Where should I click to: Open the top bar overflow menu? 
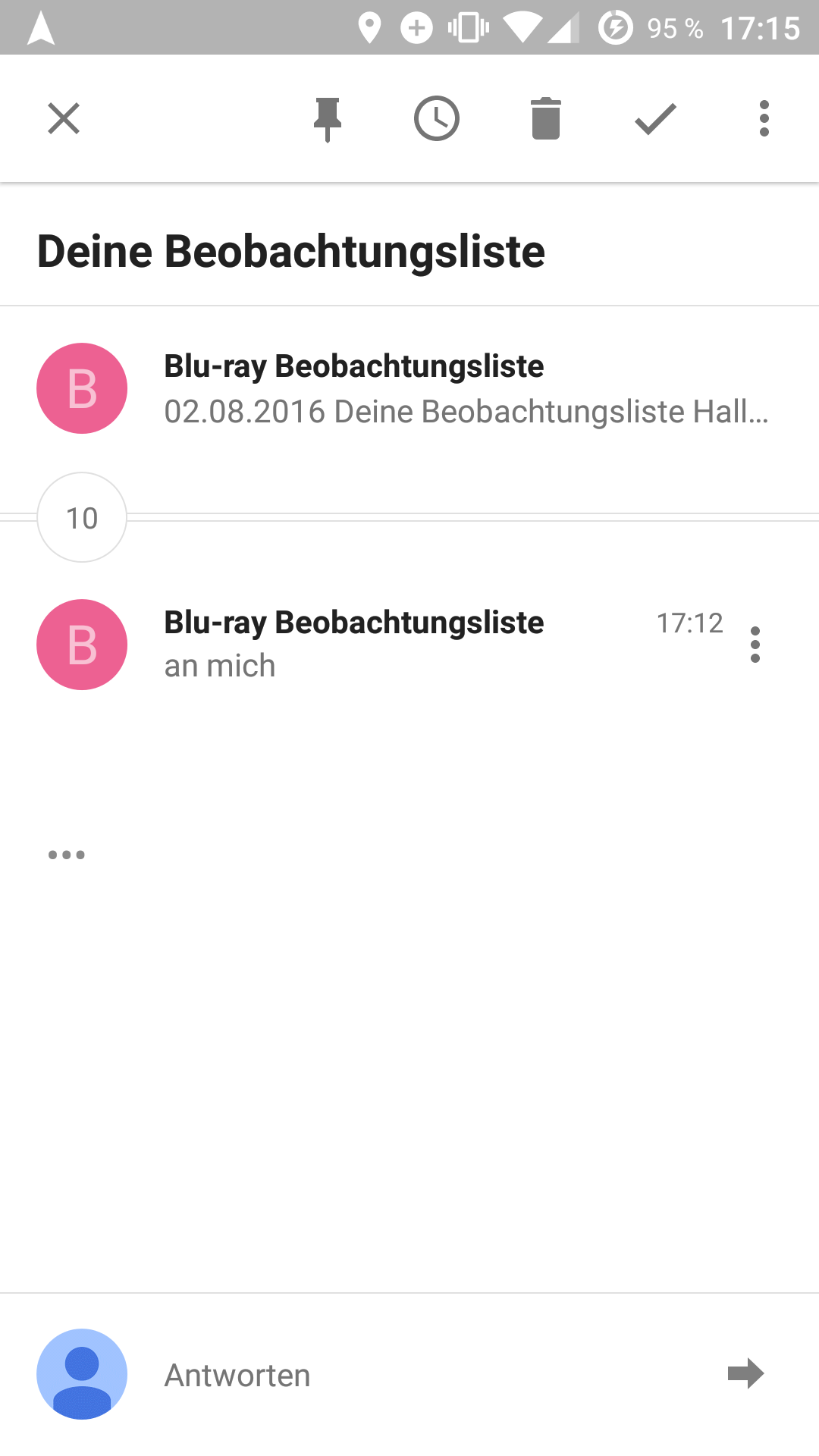[764, 118]
